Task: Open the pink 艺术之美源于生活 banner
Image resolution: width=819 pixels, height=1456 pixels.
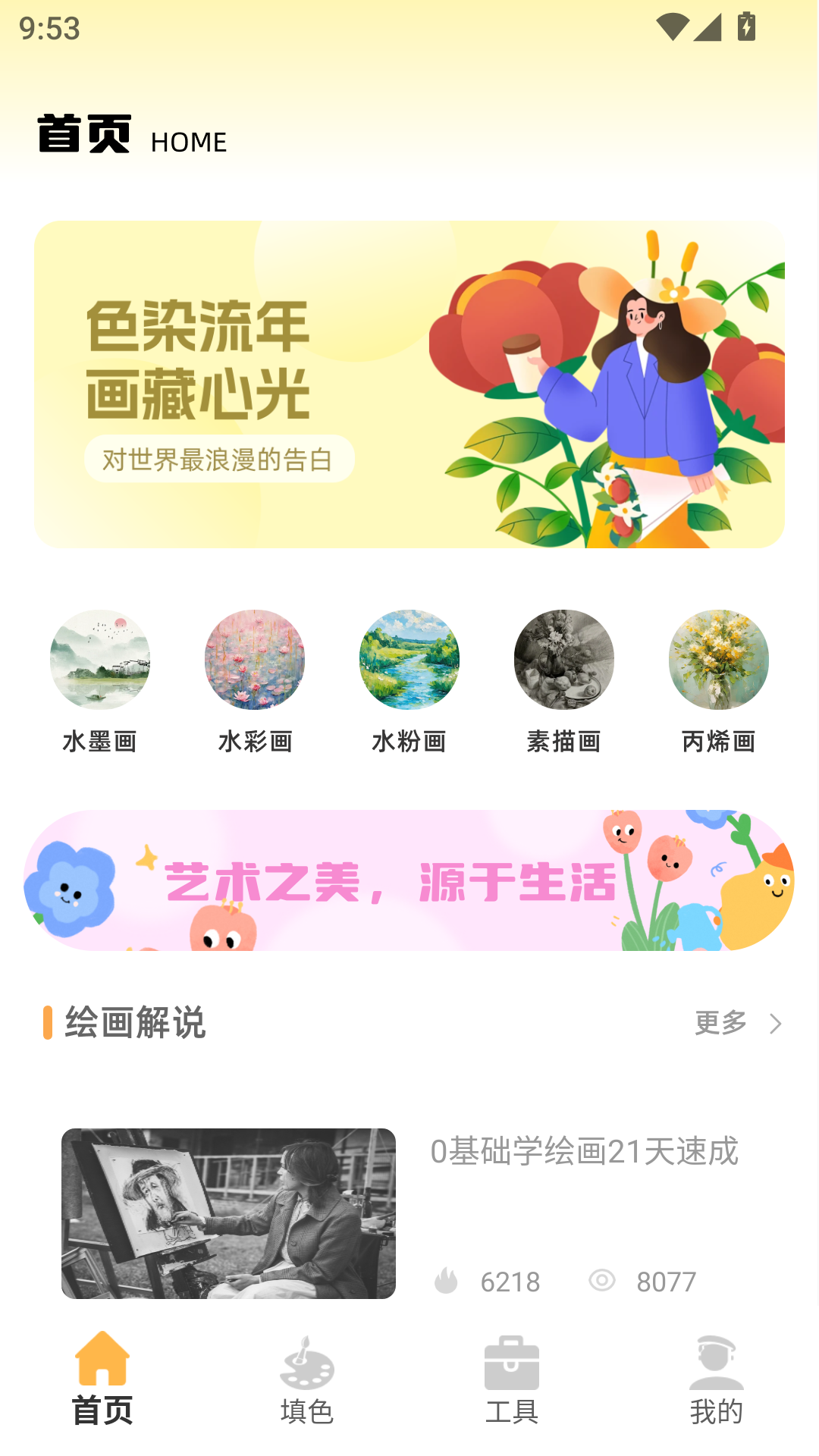Action: point(409,880)
